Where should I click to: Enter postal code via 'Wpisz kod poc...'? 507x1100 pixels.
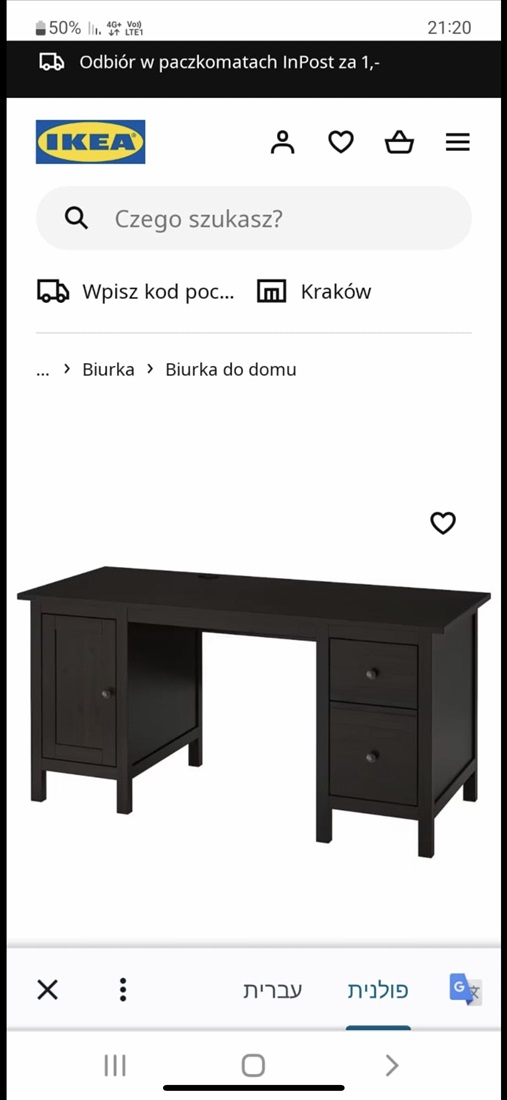point(136,291)
